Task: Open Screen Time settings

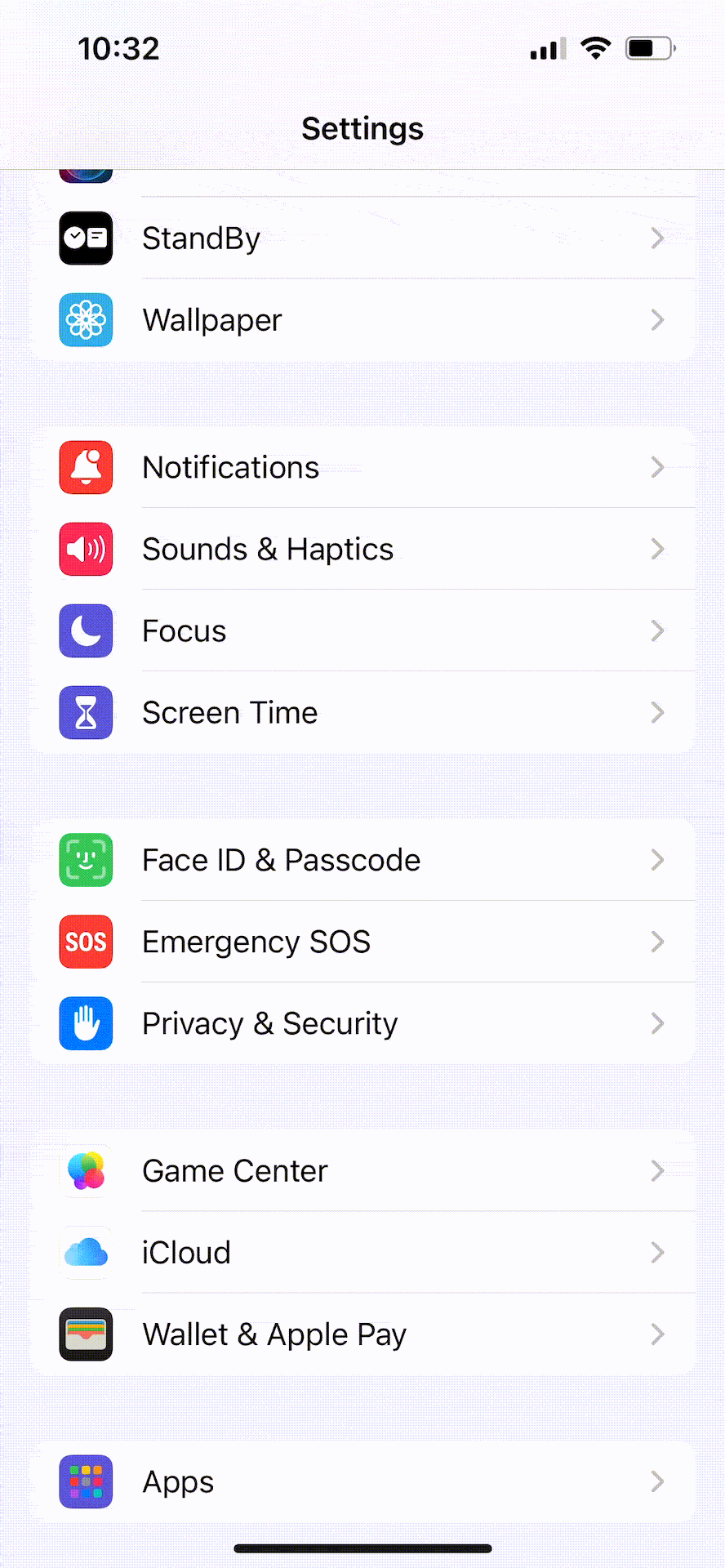Action: click(x=362, y=712)
